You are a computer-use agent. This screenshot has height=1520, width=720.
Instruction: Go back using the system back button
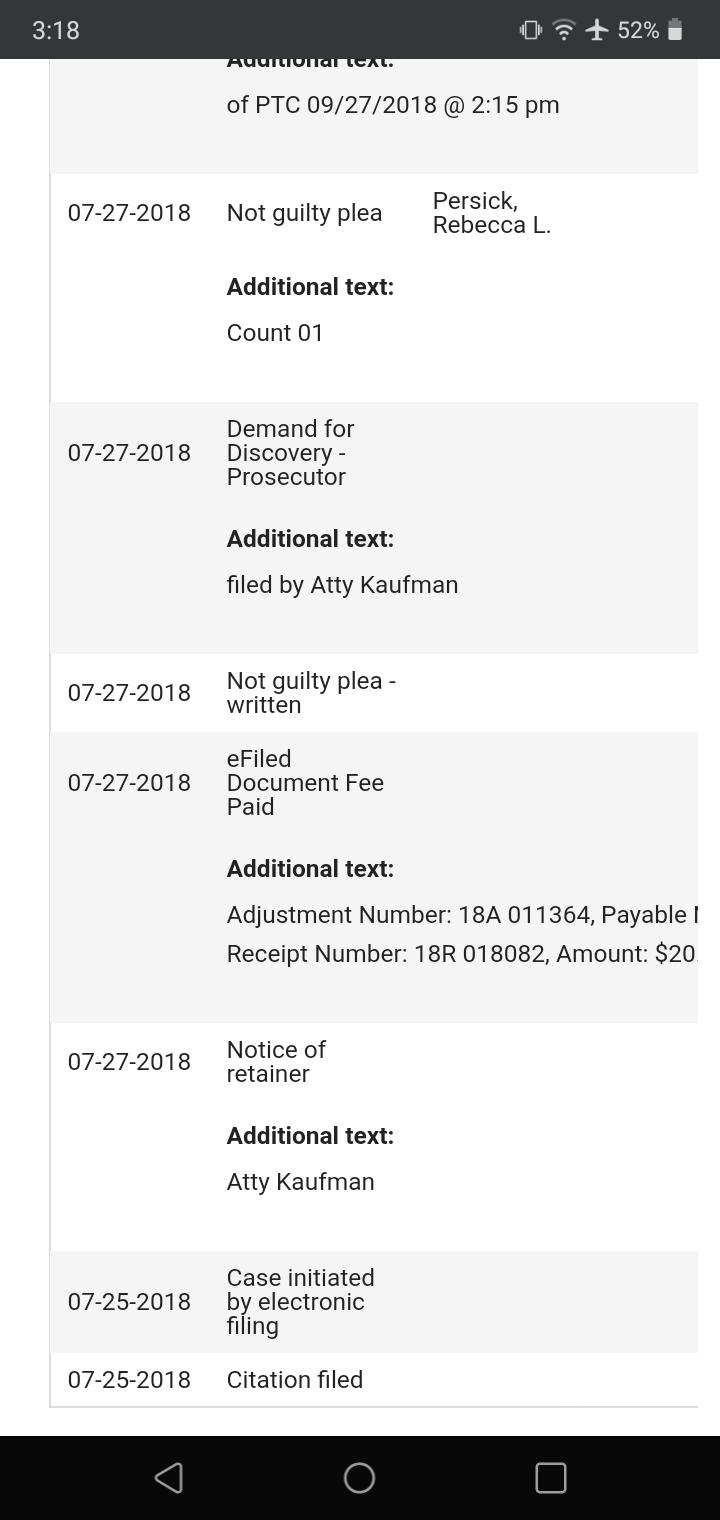click(169, 1477)
